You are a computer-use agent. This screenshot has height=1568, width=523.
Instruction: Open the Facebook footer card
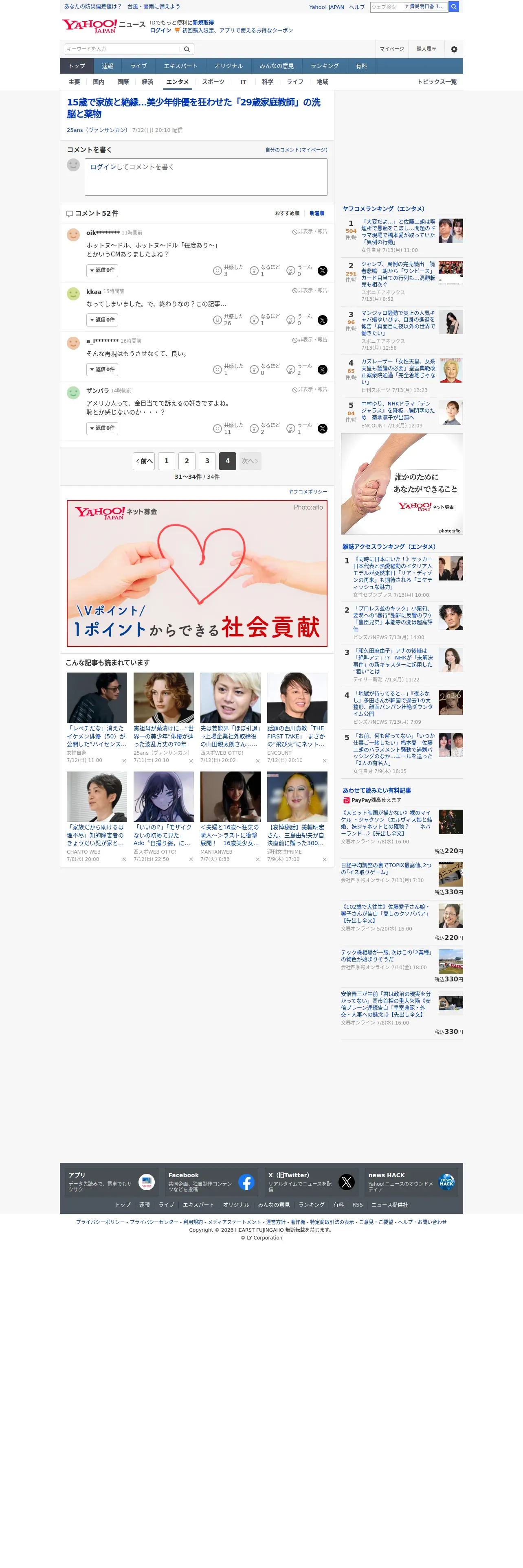coord(209,1182)
